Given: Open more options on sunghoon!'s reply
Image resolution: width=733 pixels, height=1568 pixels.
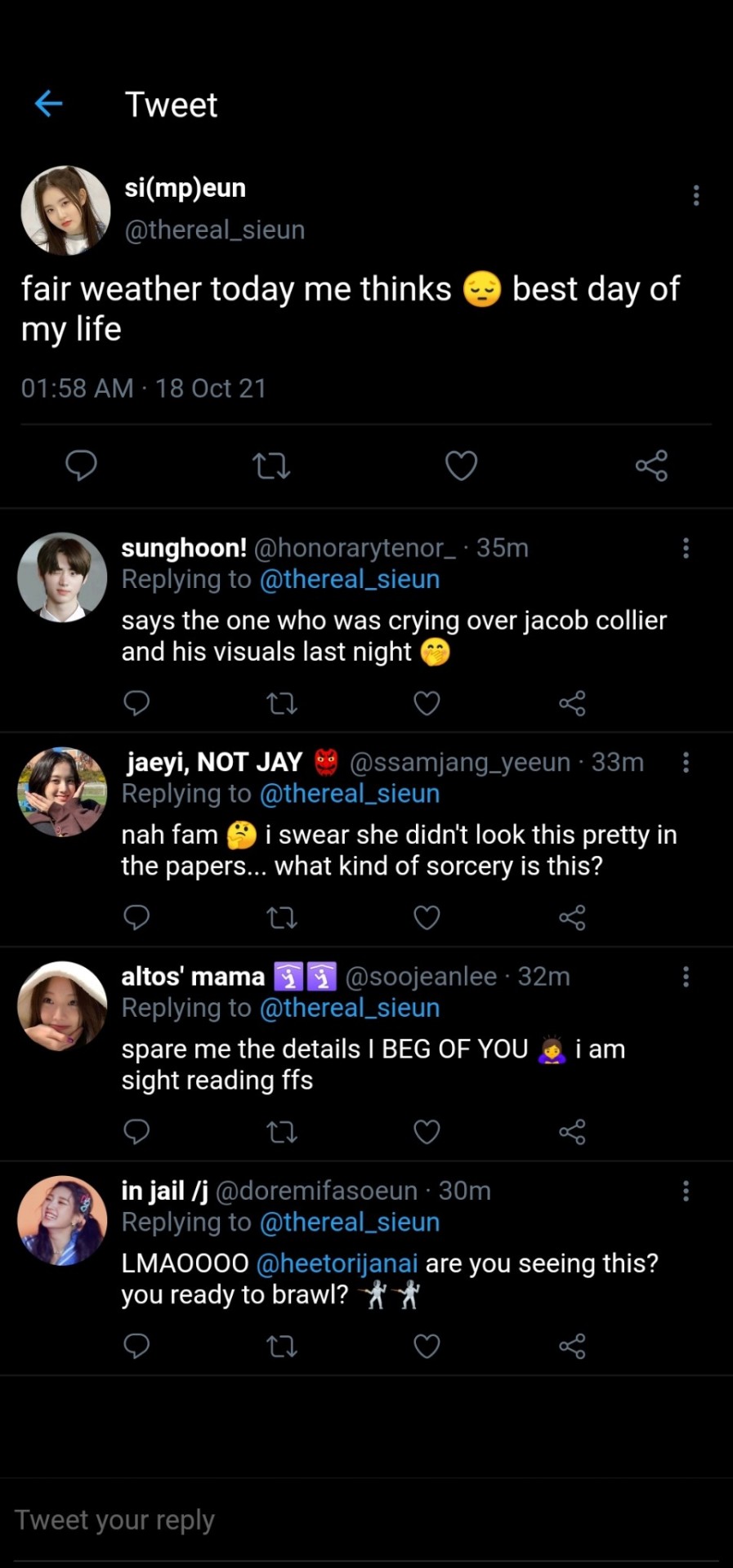Looking at the screenshot, I should coord(686,548).
